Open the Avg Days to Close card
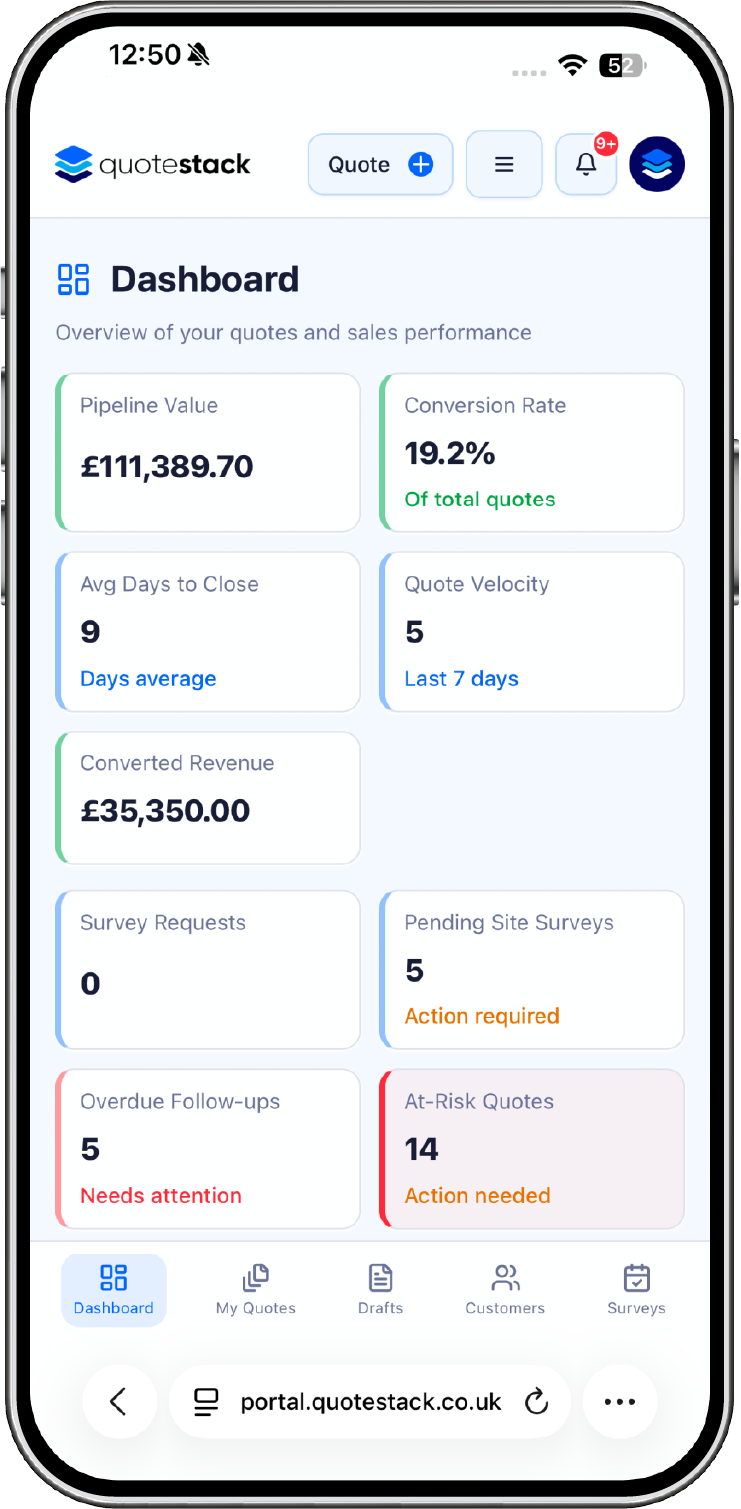This screenshot has height=1509, width=741. (208, 632)
